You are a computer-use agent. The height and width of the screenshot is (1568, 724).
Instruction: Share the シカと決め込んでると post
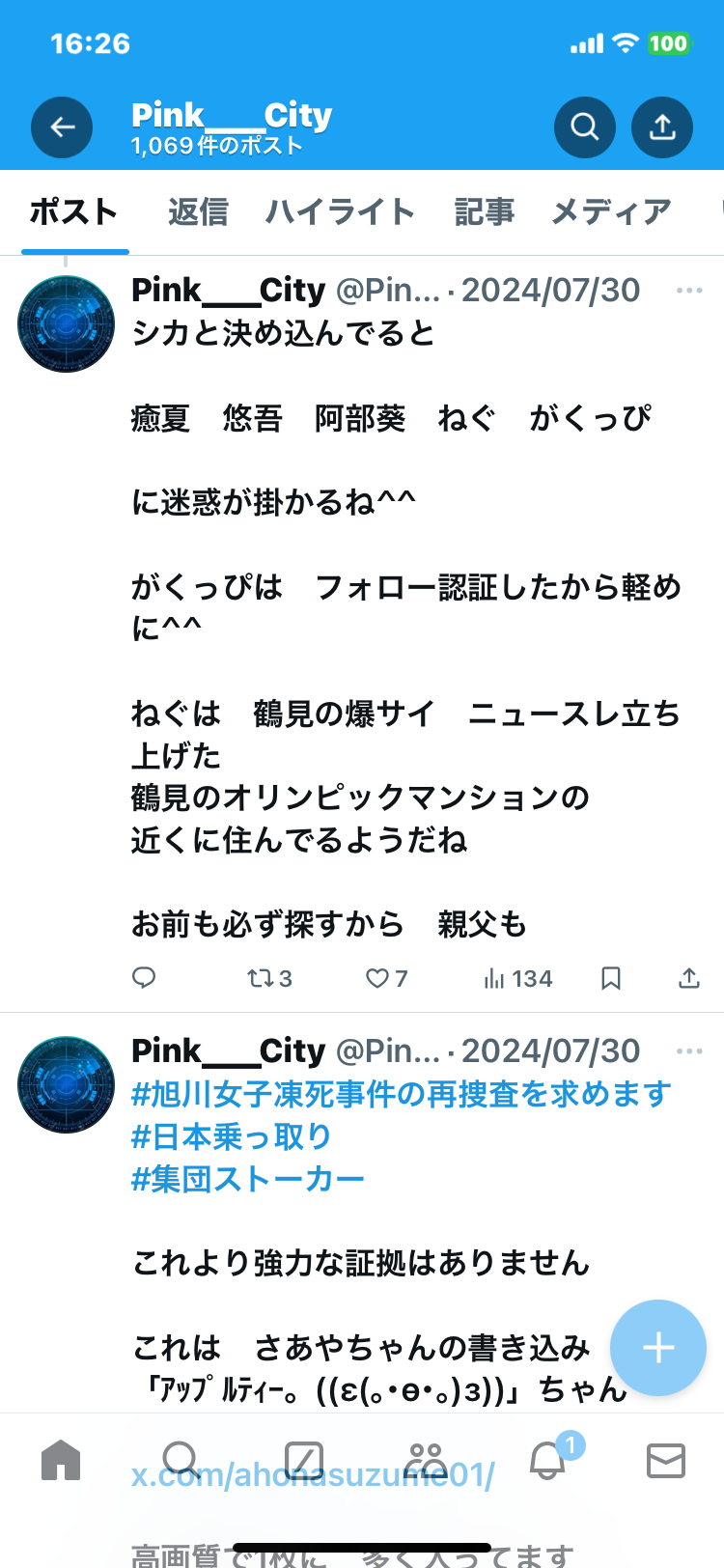click(x=688, y=978)
